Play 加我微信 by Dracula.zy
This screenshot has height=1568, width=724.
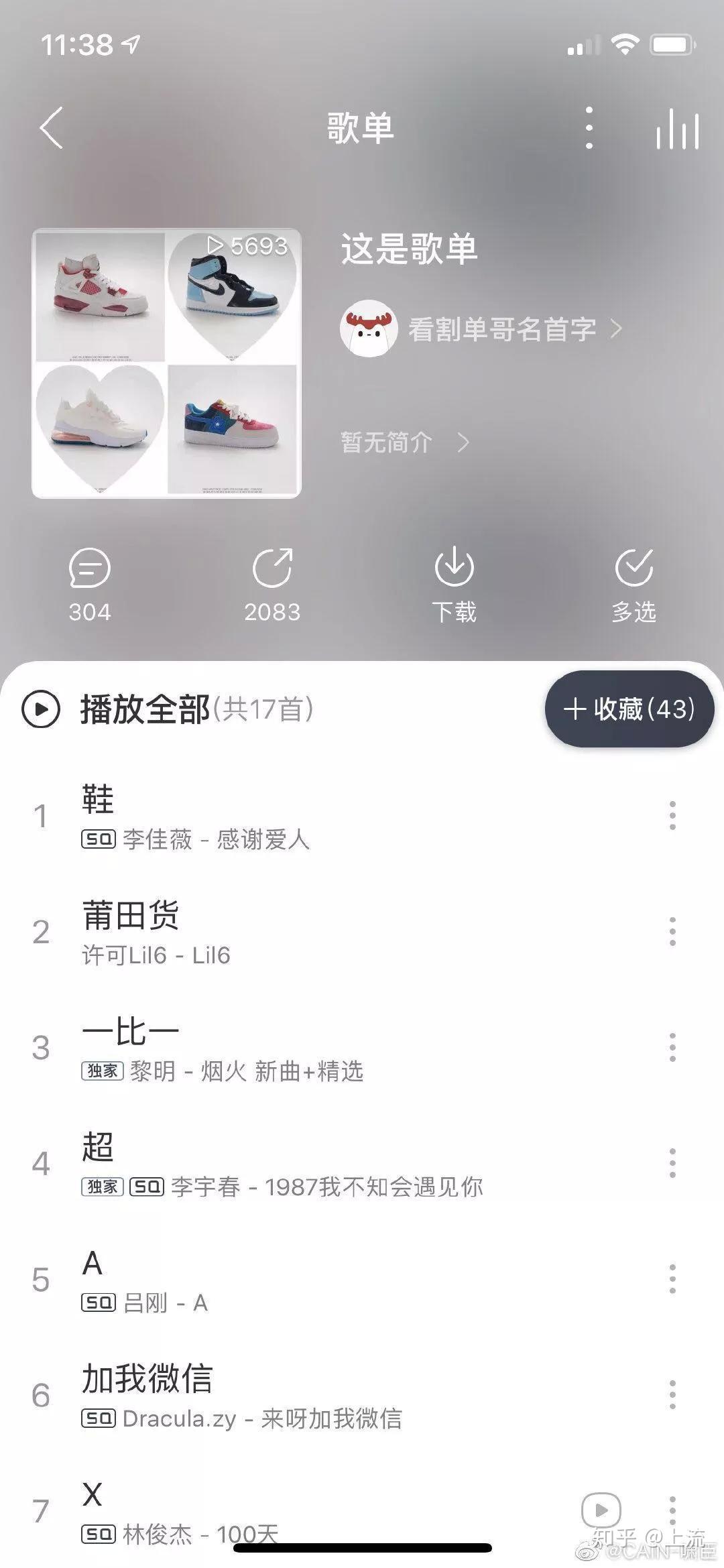268,1396
